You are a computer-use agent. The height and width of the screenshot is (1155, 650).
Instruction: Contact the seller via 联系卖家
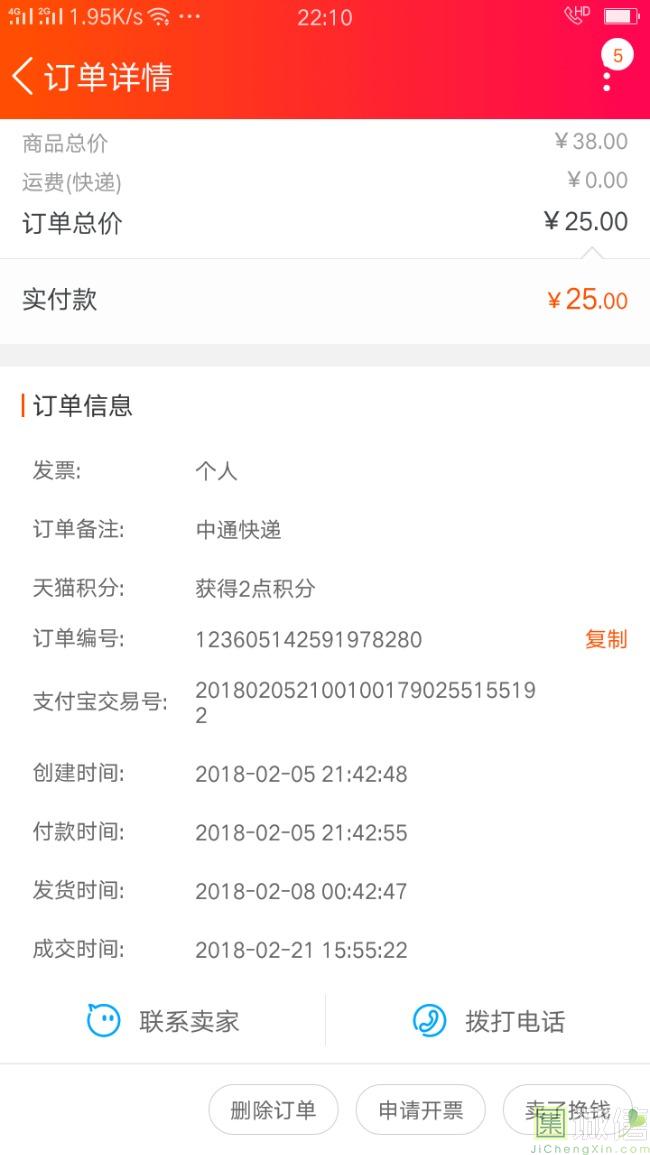point(163,1021)
